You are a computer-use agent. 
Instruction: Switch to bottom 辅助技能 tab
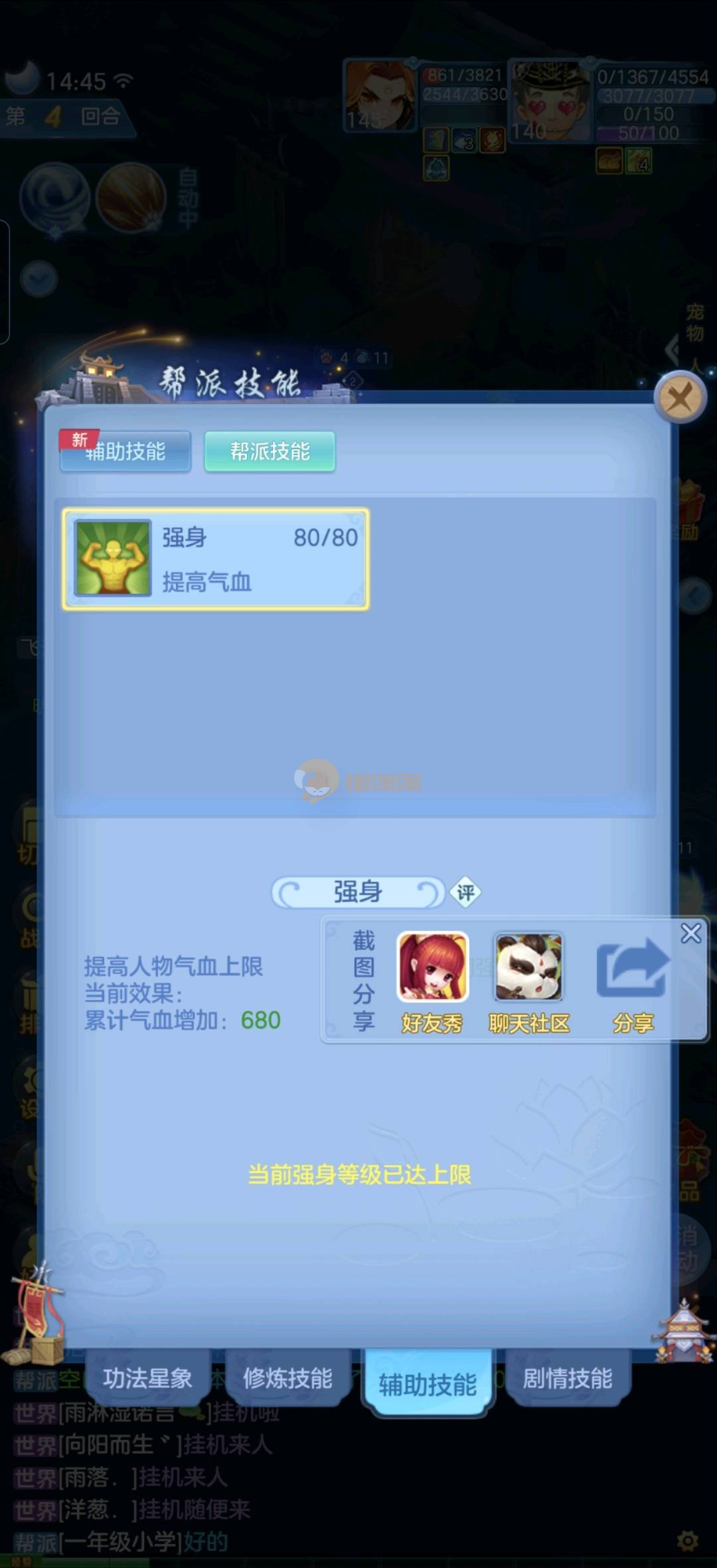[x=428, y=1384]
